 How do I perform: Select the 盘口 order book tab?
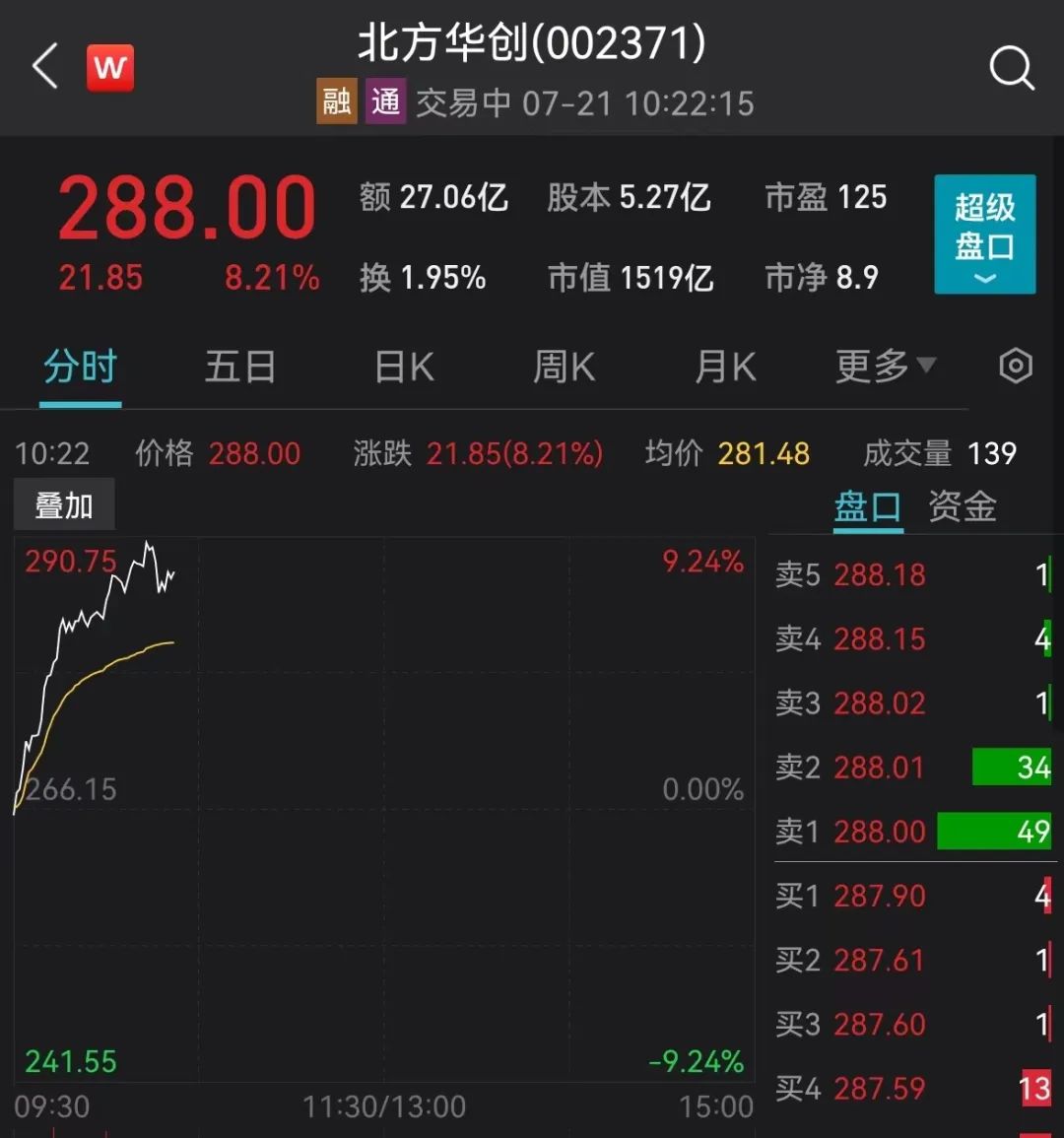tap(868, 507)
